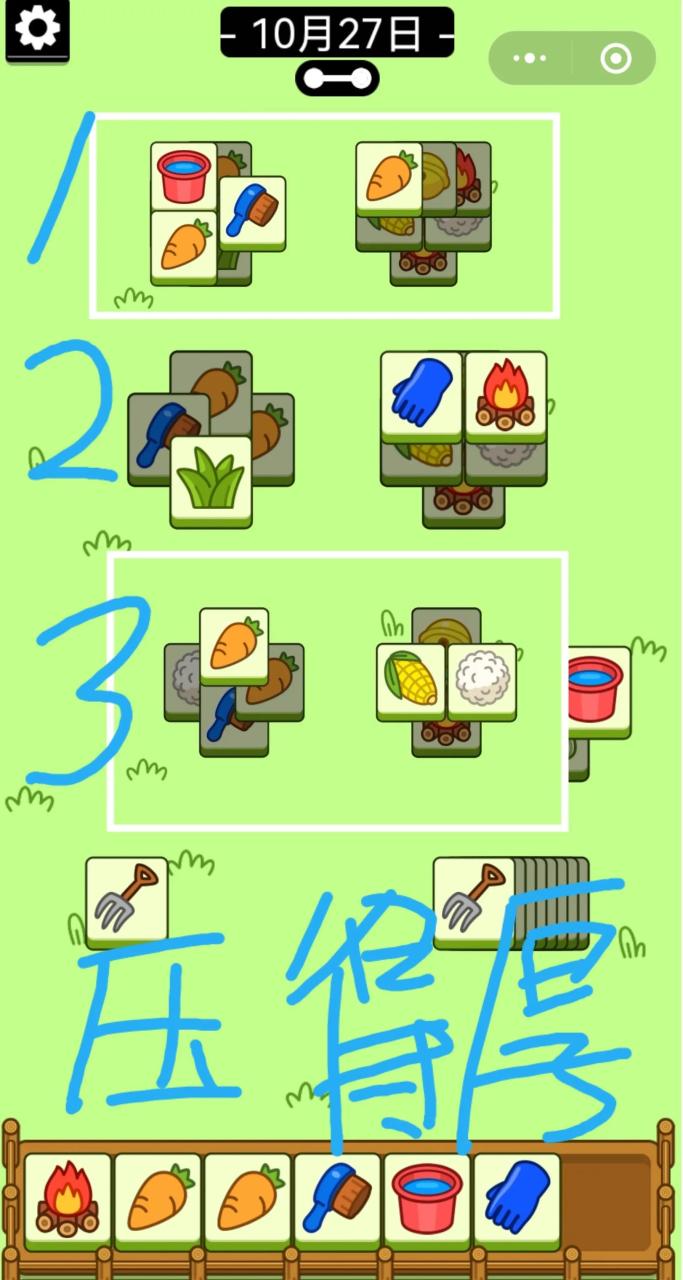Select the uncovered blue brush tile
The image size is (683, 1280).
point(253,211)
